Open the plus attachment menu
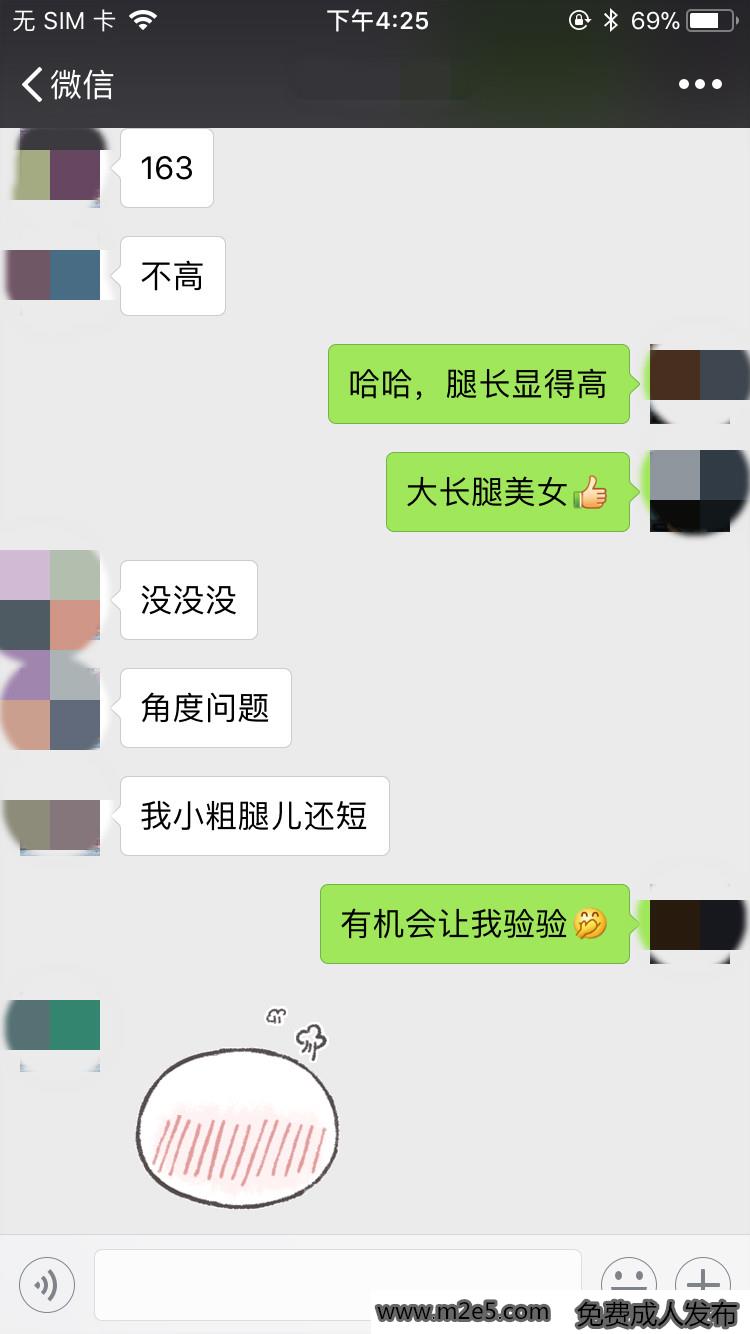750x1334 pixels. point(703,1283)
